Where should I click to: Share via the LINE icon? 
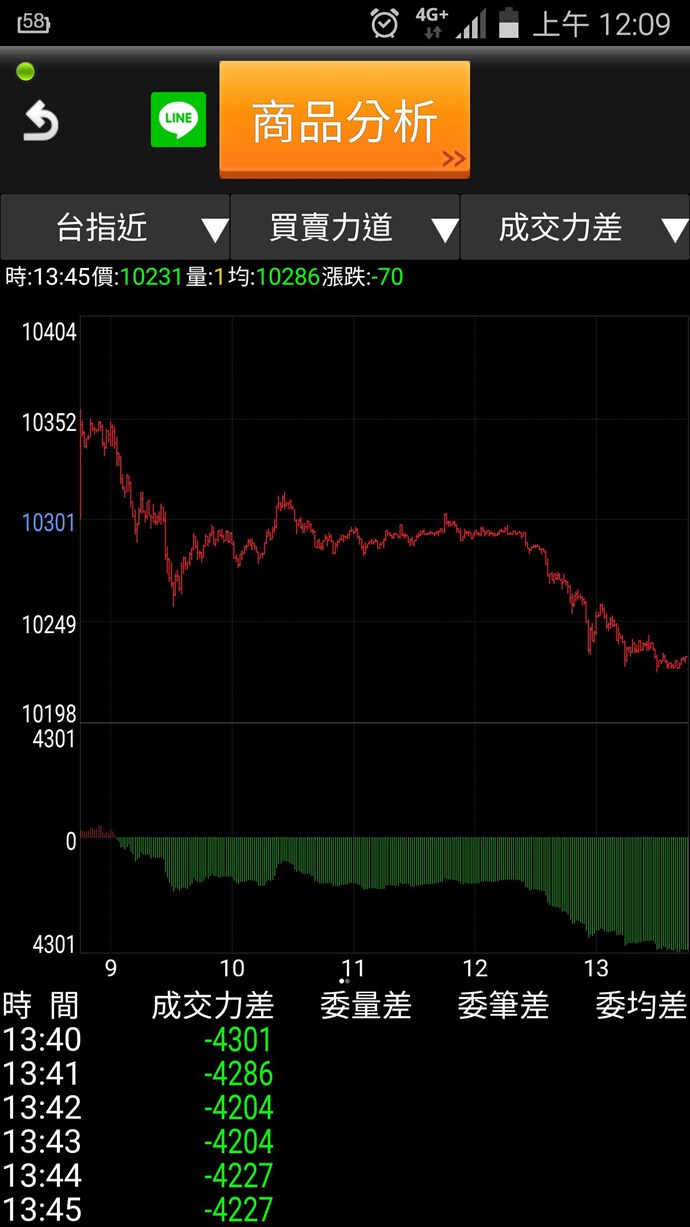click(178, 120)
